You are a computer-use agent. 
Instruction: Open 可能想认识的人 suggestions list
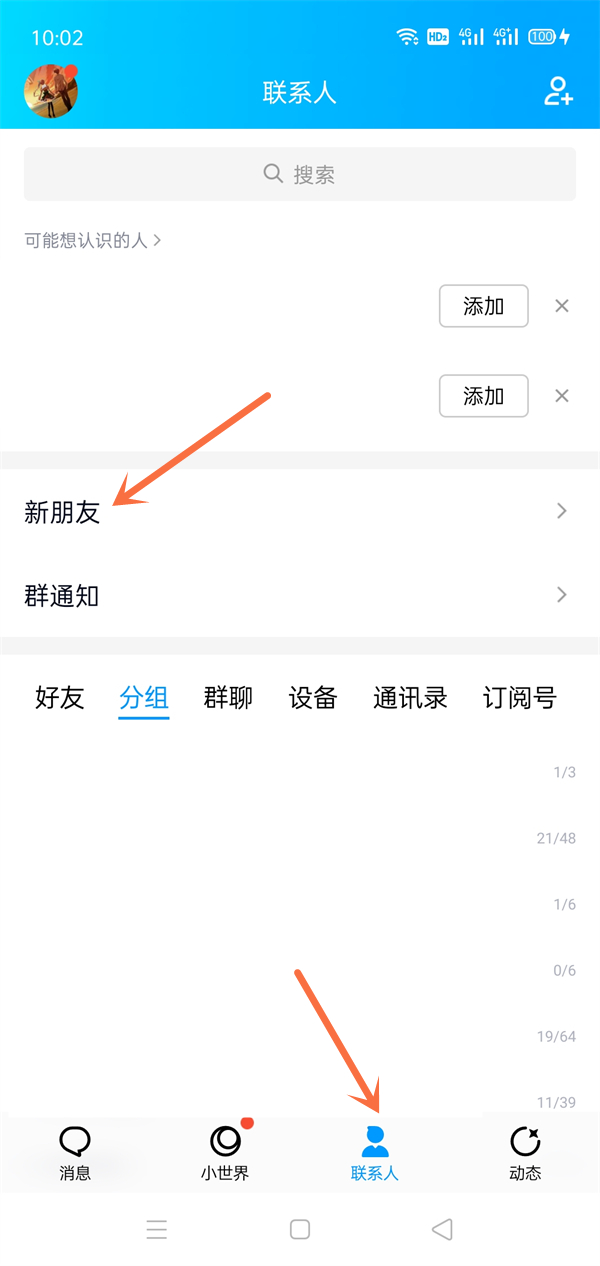(x=92, y=240)
